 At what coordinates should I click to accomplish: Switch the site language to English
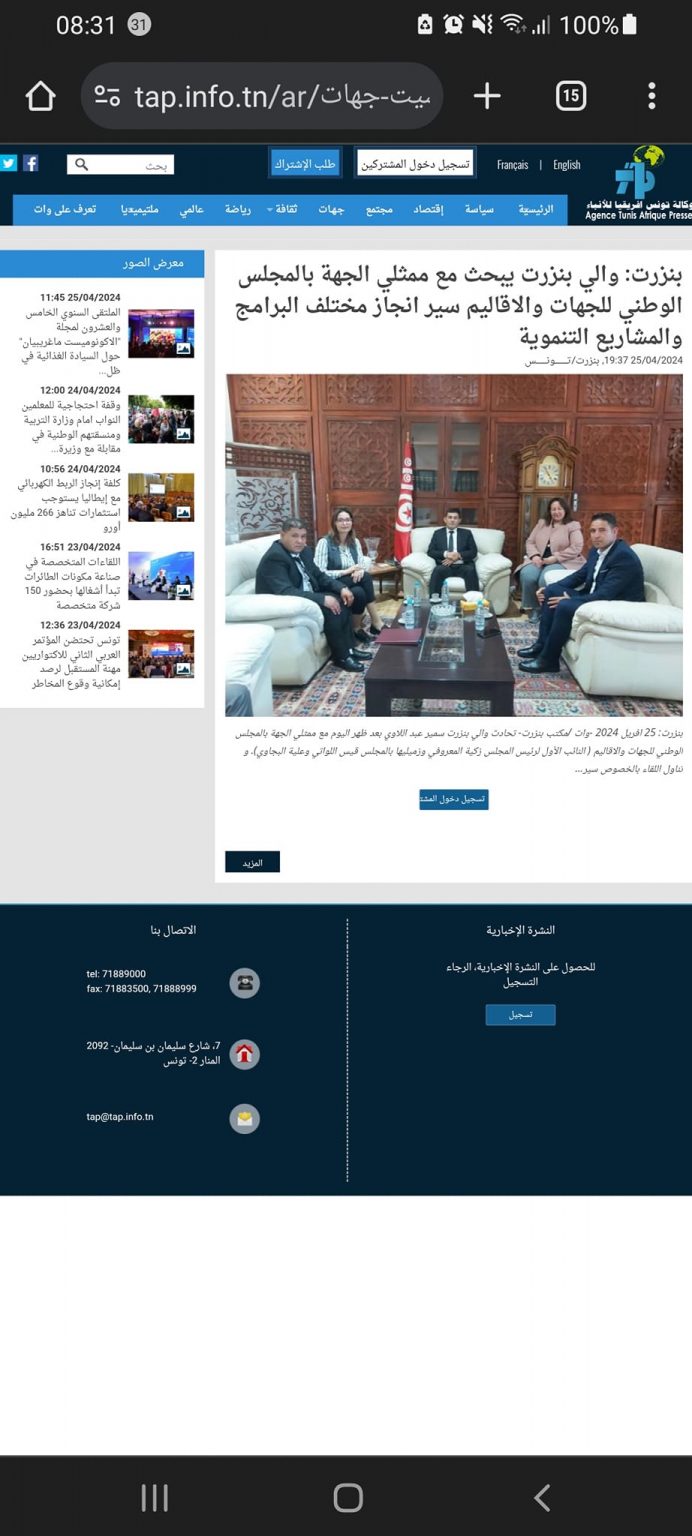[567, 165]
